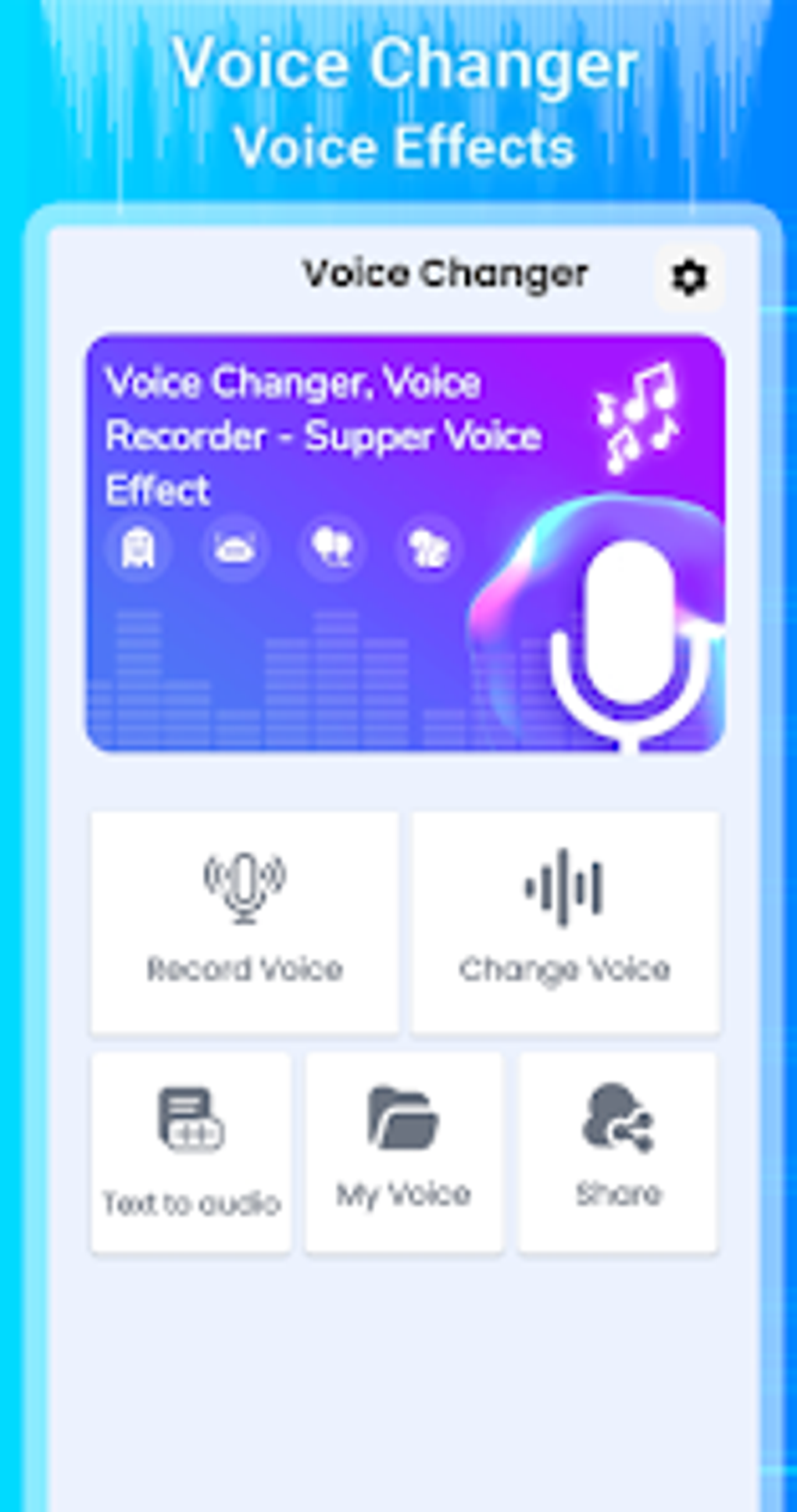Open Text to audio via its icon

pyautogui.click(x=190, y=1117)
